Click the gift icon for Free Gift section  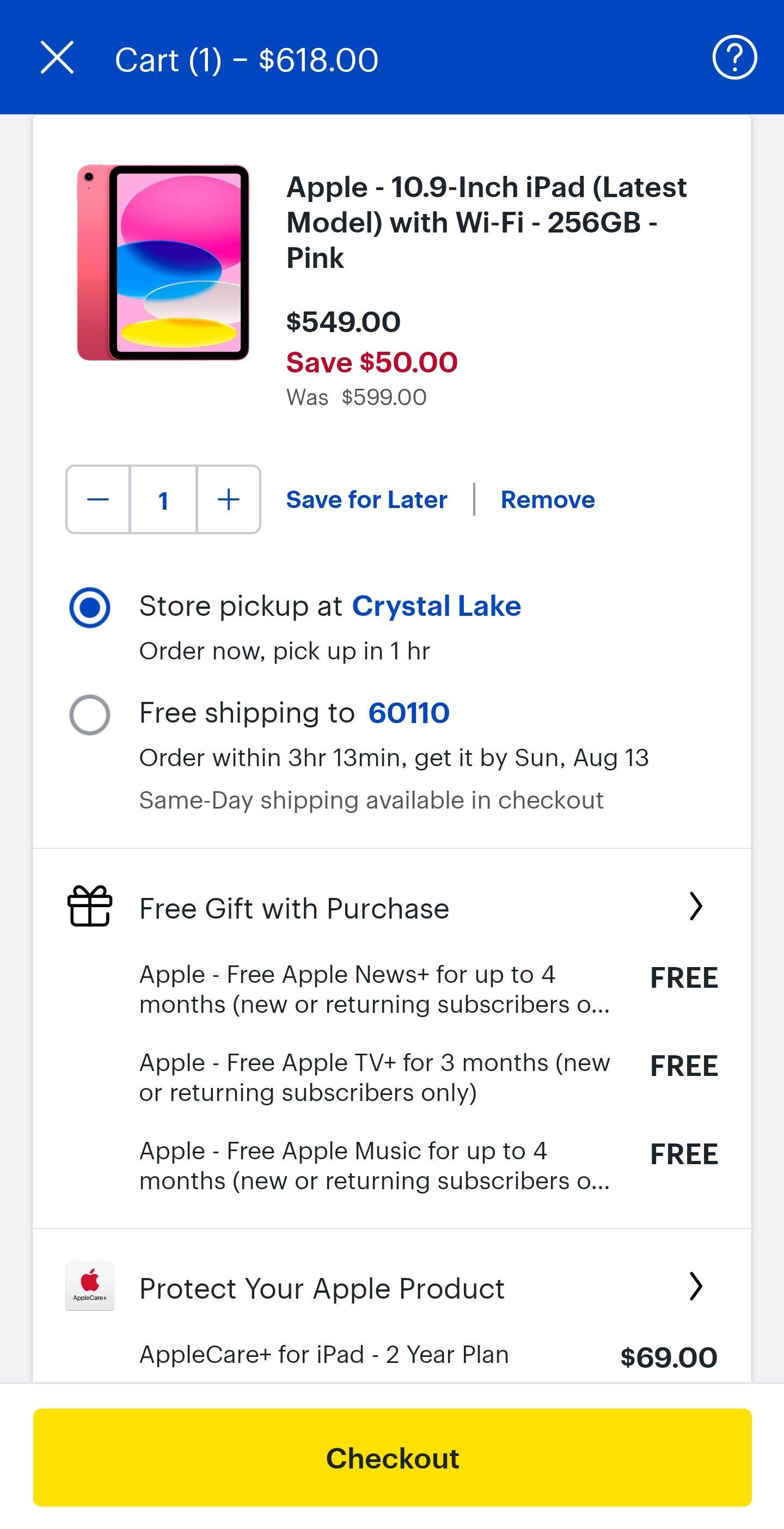88,907
